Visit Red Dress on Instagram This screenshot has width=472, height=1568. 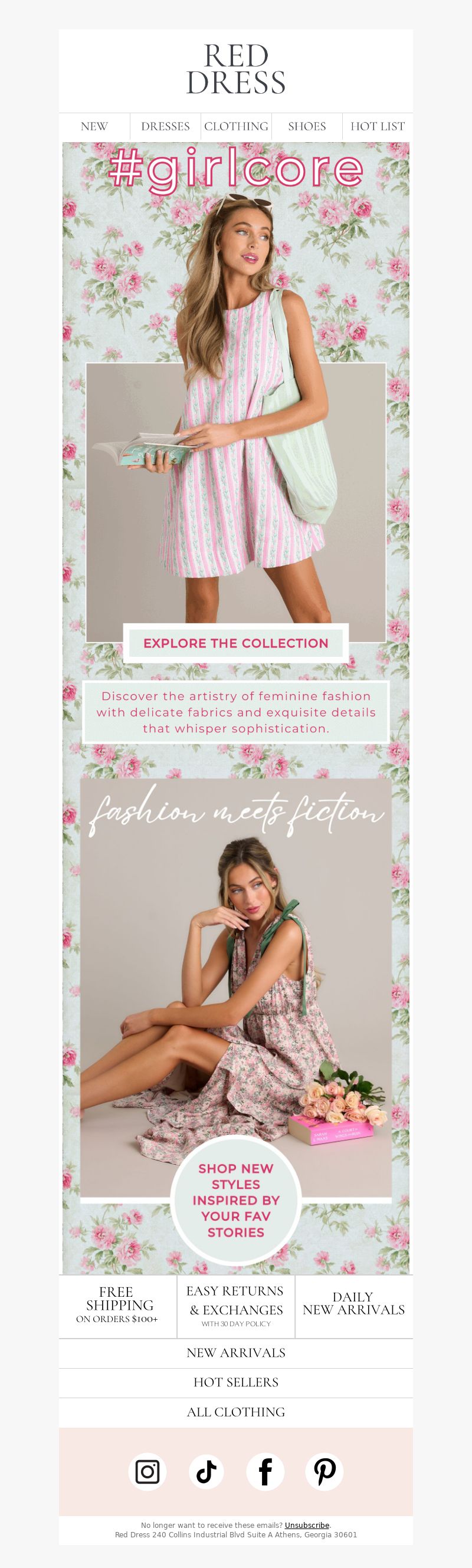(147, 1472)
